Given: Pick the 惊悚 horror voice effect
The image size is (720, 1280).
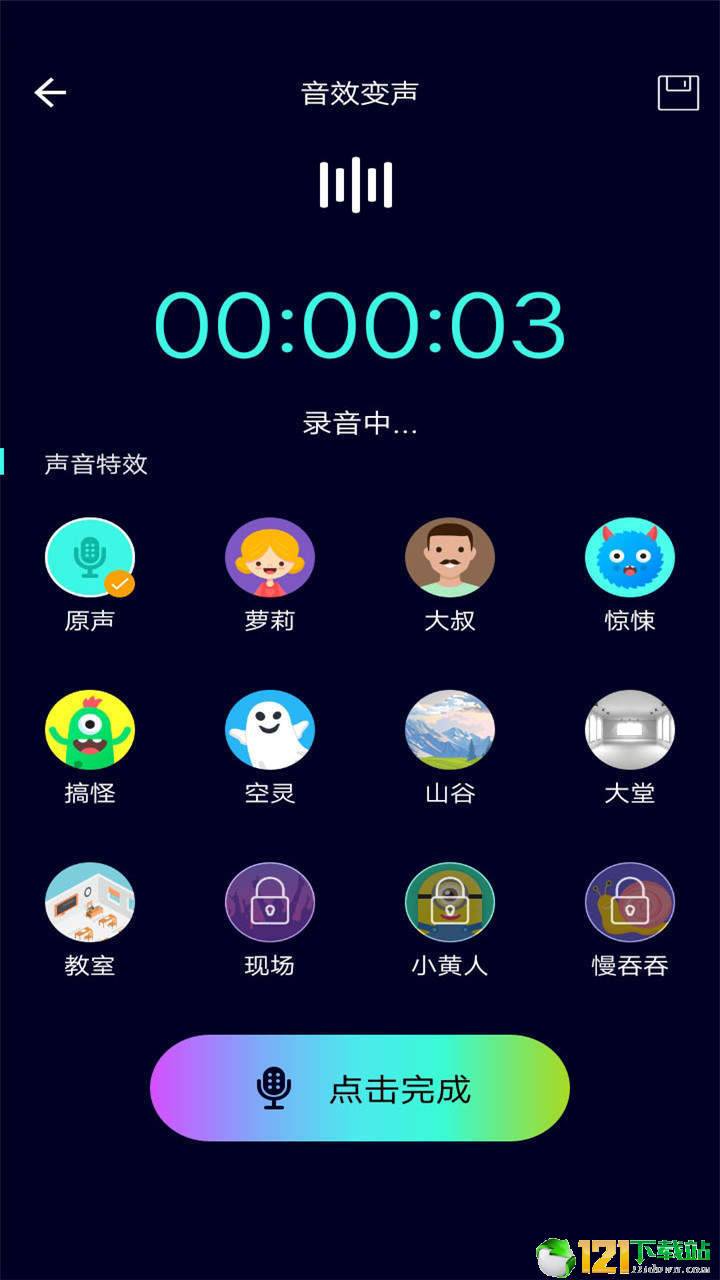Looking at the screenshot, I should (630, 558).
